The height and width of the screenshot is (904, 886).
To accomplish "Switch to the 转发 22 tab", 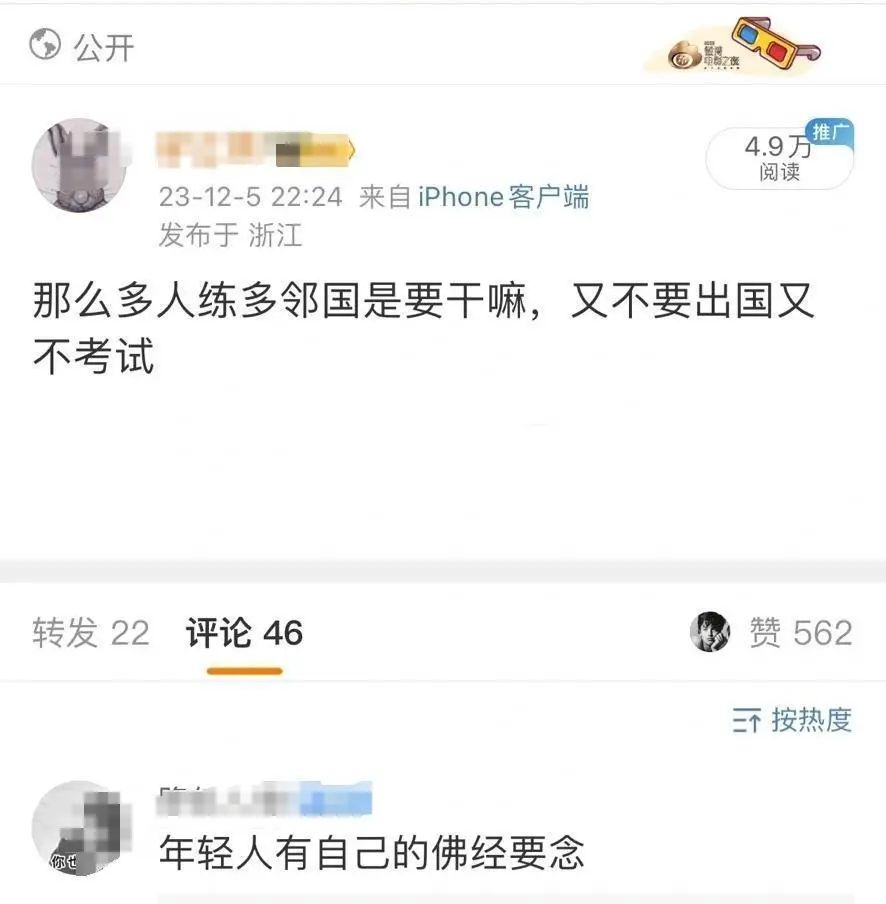I will click(90, 633).
